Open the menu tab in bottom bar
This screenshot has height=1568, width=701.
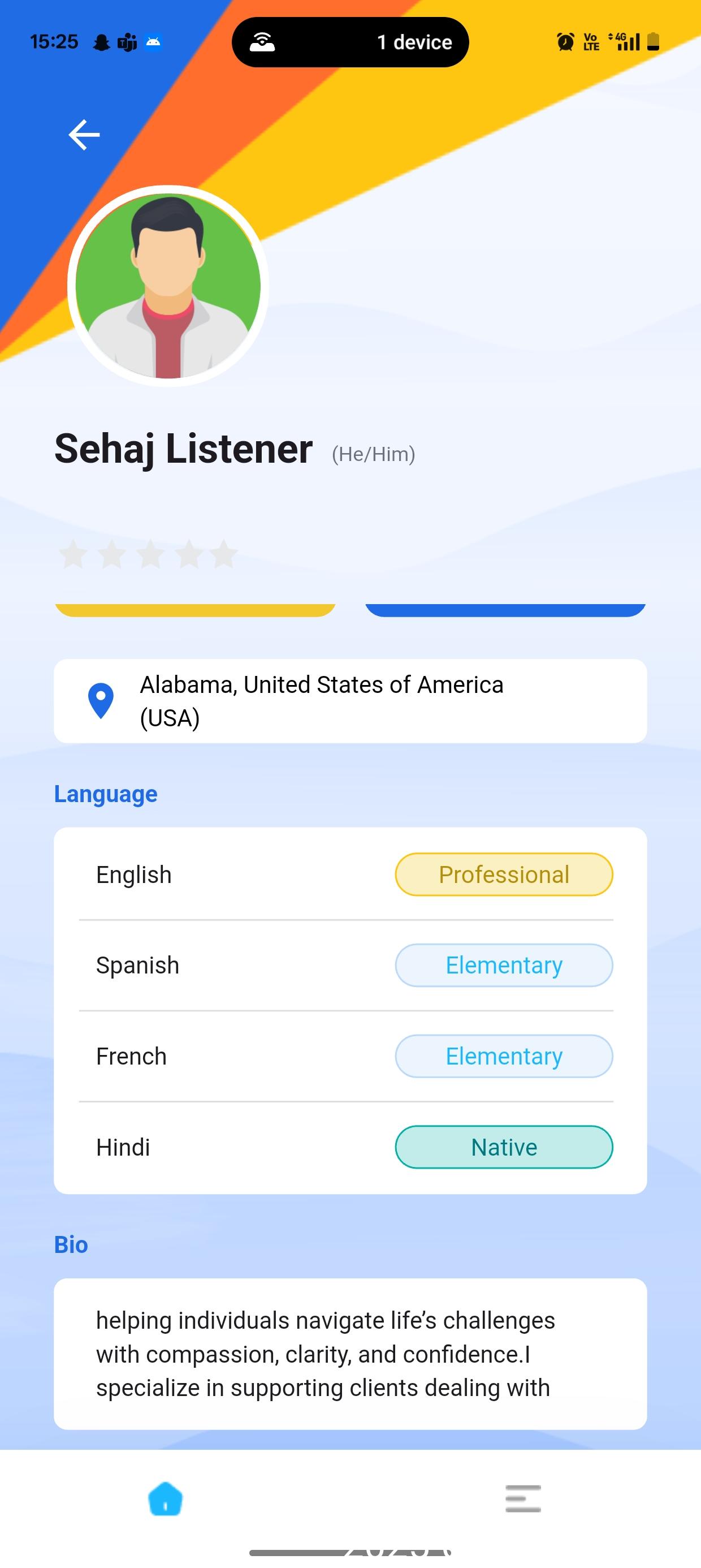[523, 1498]
